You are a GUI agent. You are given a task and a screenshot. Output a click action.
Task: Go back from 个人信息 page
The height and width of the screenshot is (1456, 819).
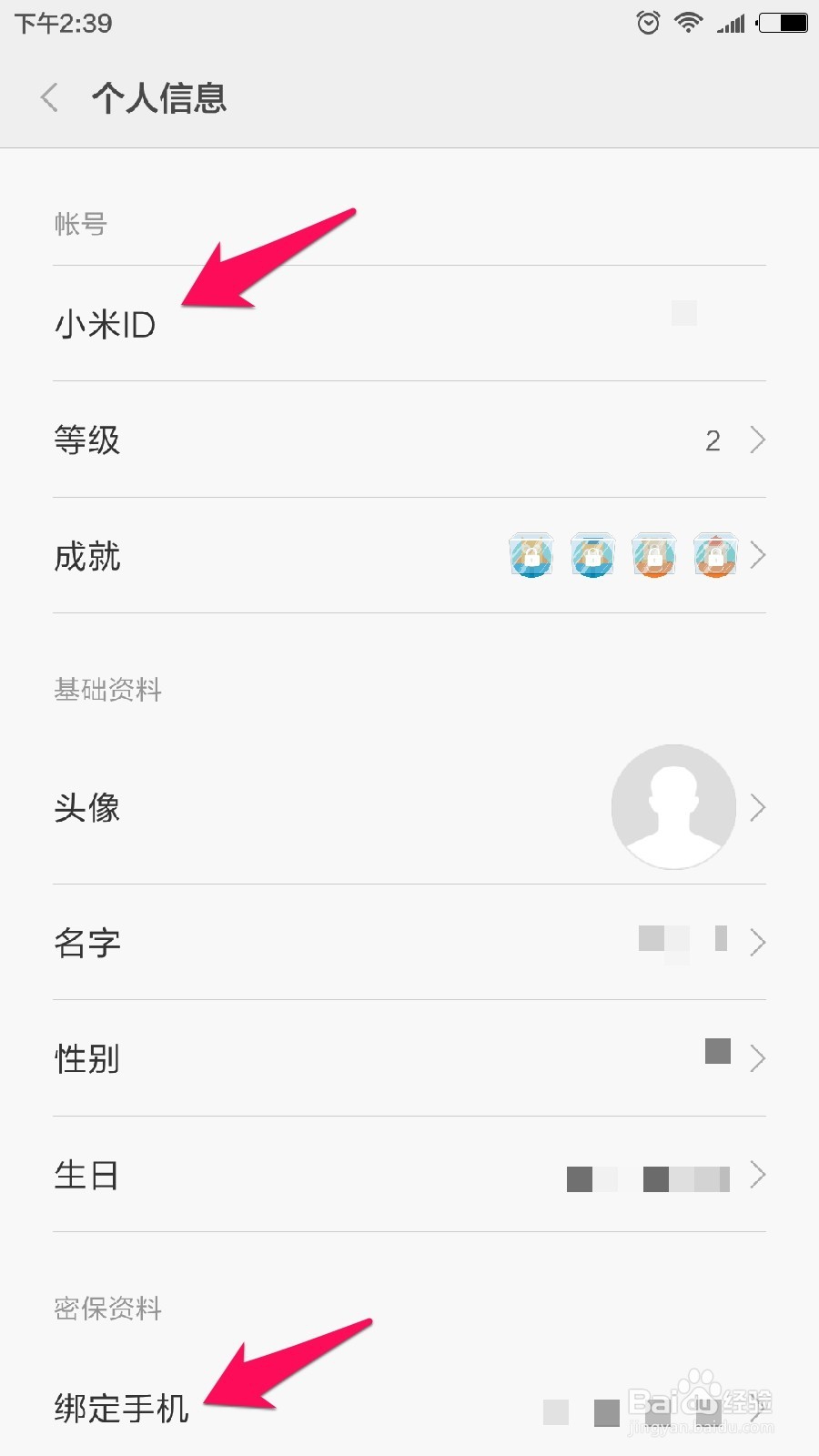[x=50, y=97]
